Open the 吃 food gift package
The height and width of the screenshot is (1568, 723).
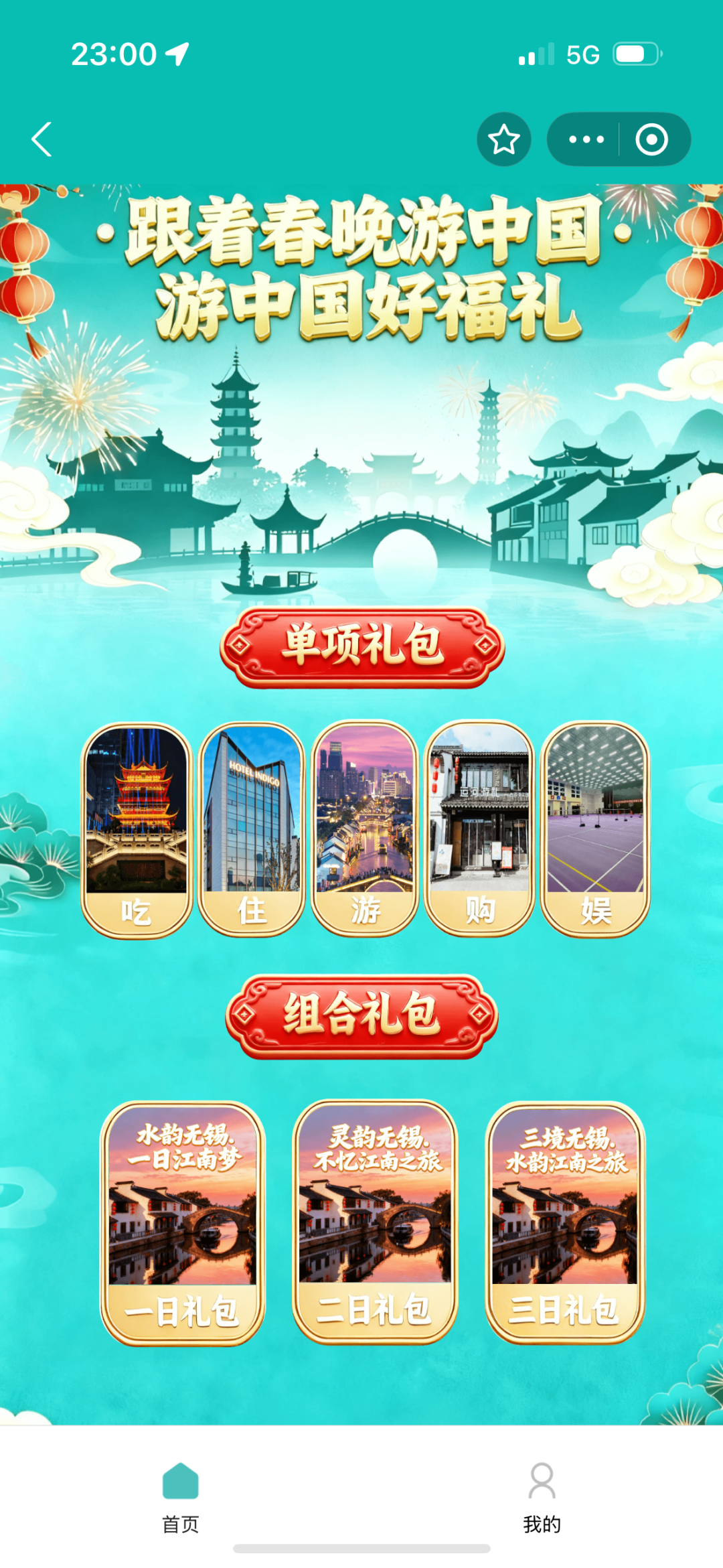click(137, 831)
